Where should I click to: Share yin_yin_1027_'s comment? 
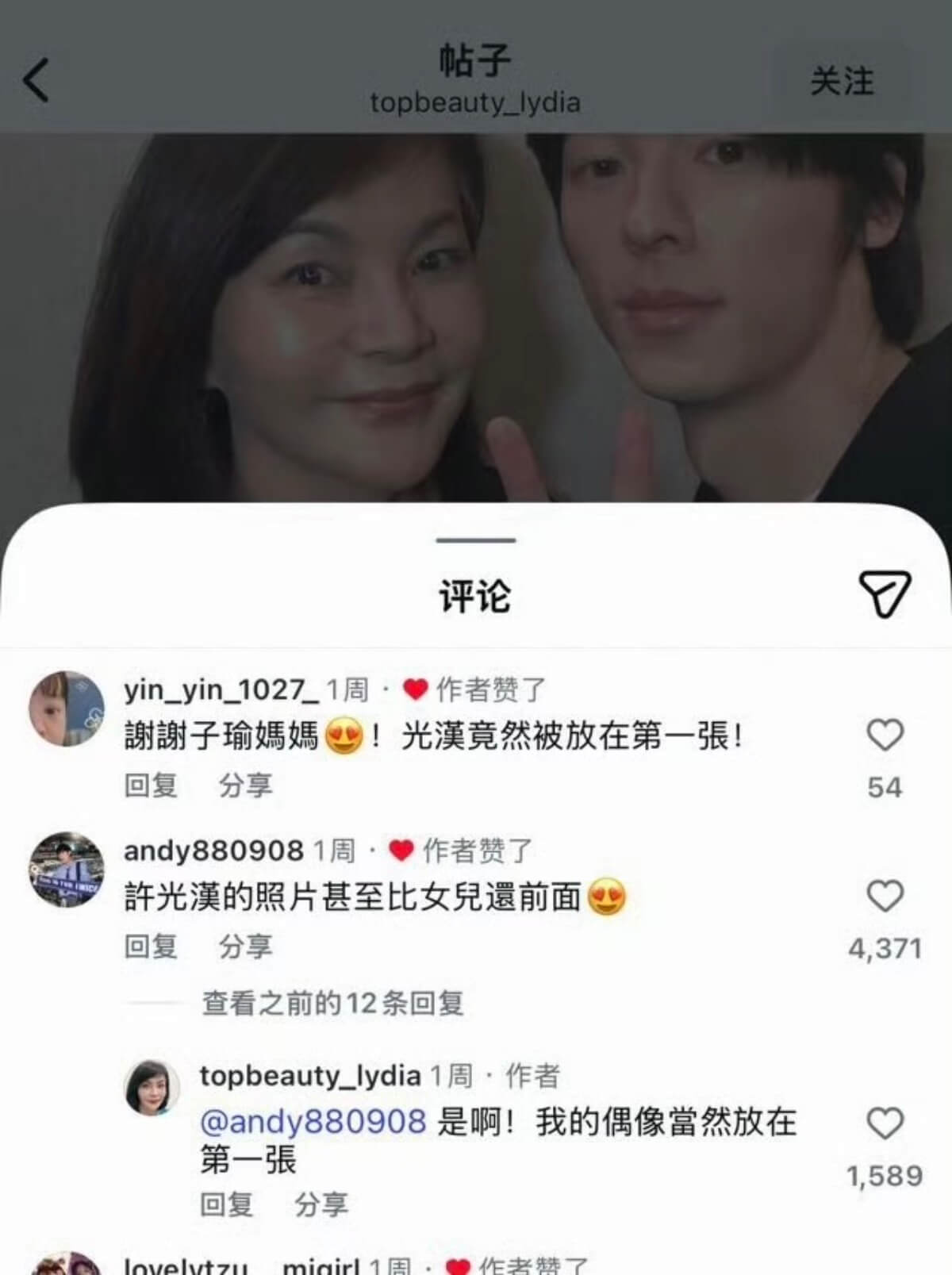tap(245, 785)
